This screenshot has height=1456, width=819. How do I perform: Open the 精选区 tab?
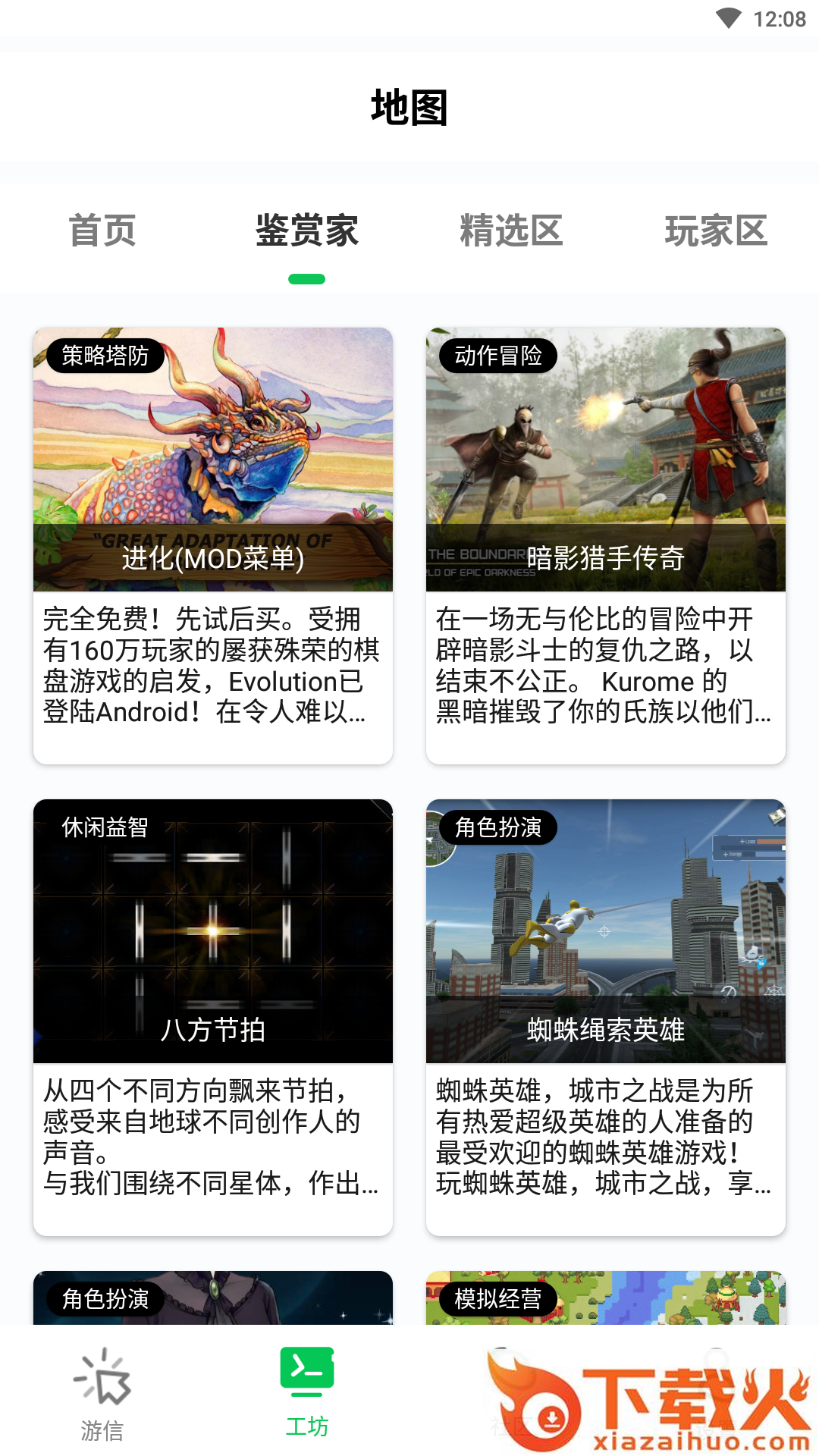(511, 231)
